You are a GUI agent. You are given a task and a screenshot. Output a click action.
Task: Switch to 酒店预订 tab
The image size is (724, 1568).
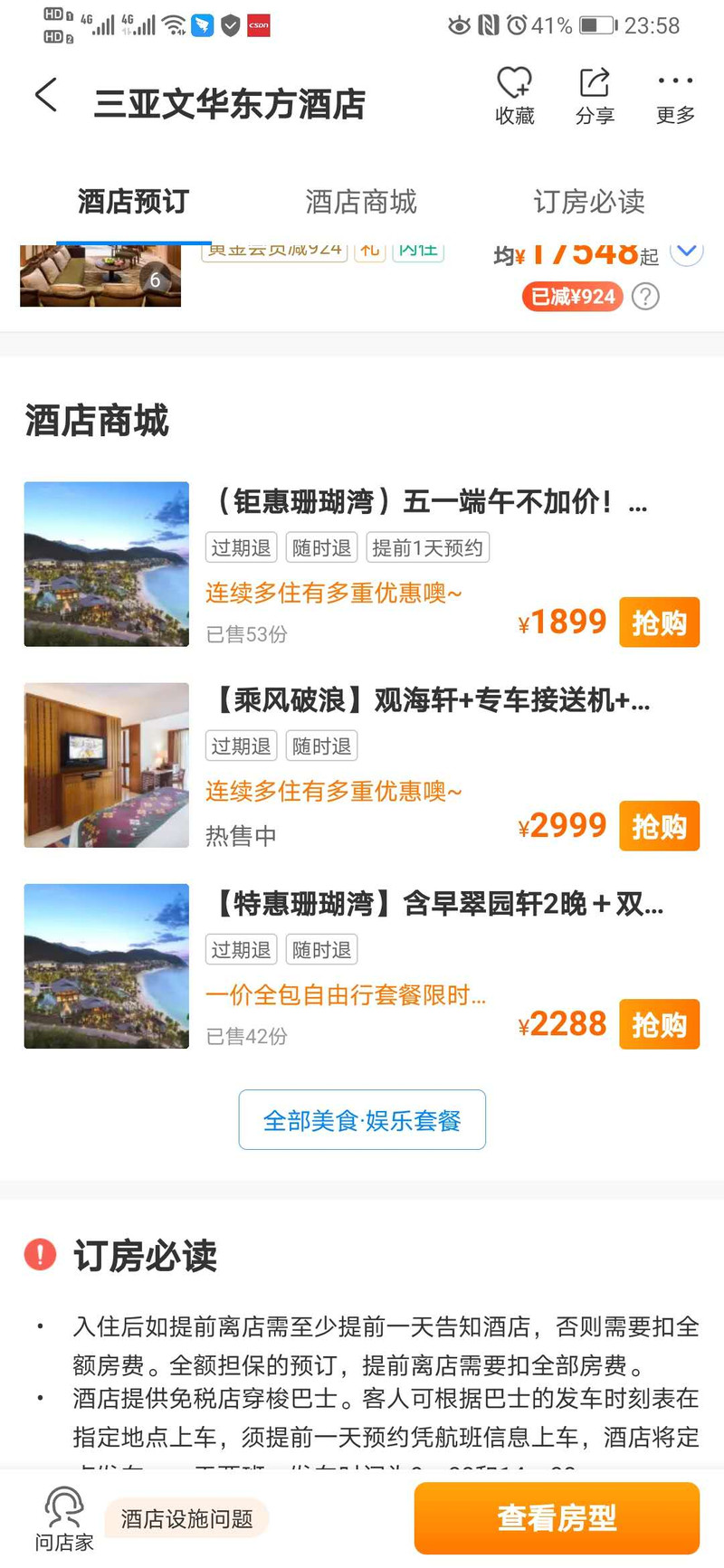coord(133,201)
